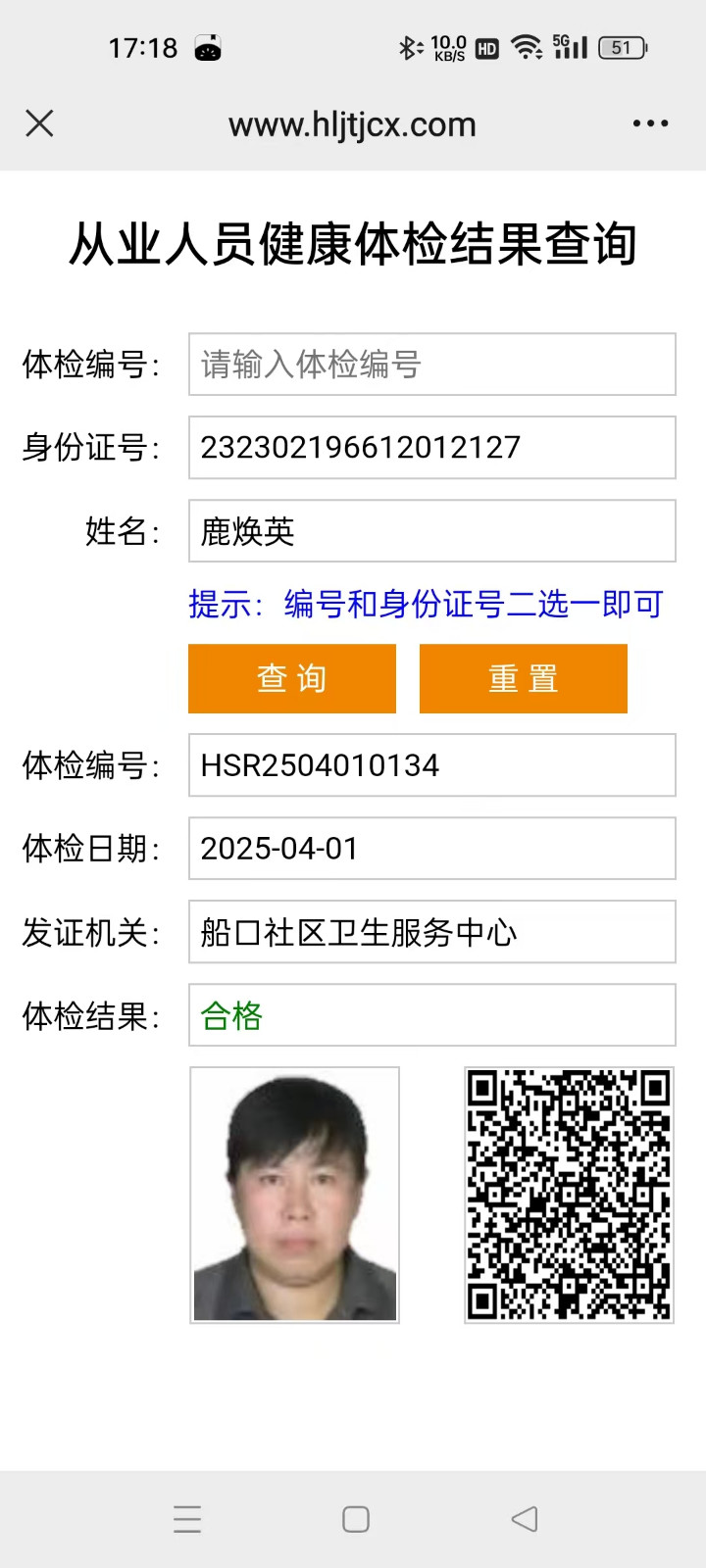Reset the form with 重置
This screenshot has width=706, height=1568.
523,678
